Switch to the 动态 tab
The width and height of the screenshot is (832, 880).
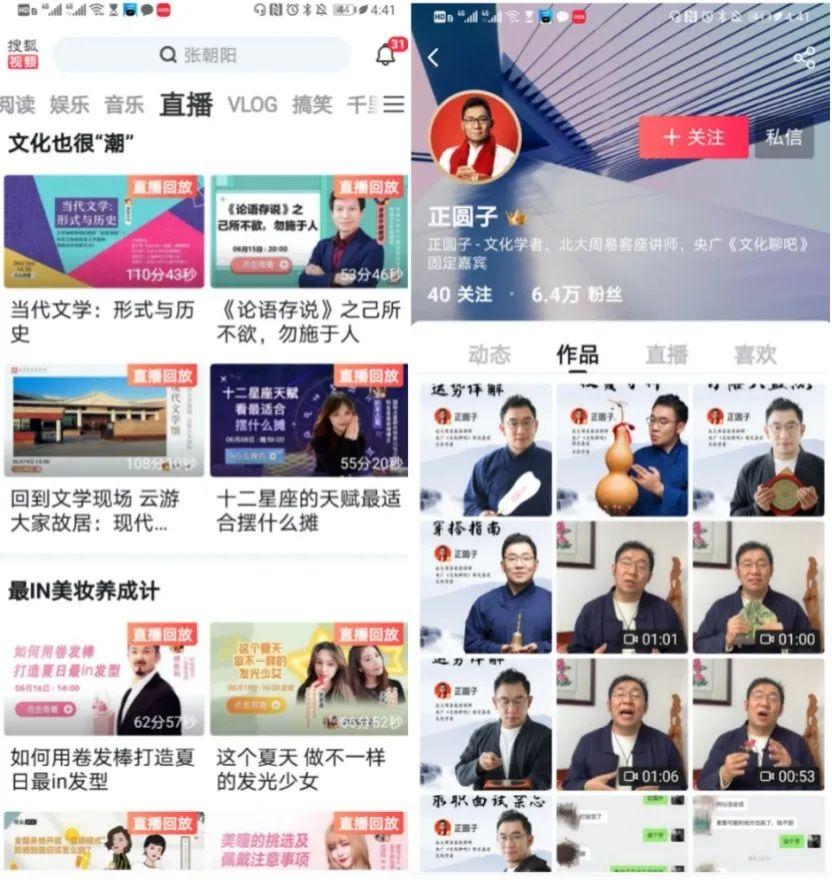[x=489, y=354]
